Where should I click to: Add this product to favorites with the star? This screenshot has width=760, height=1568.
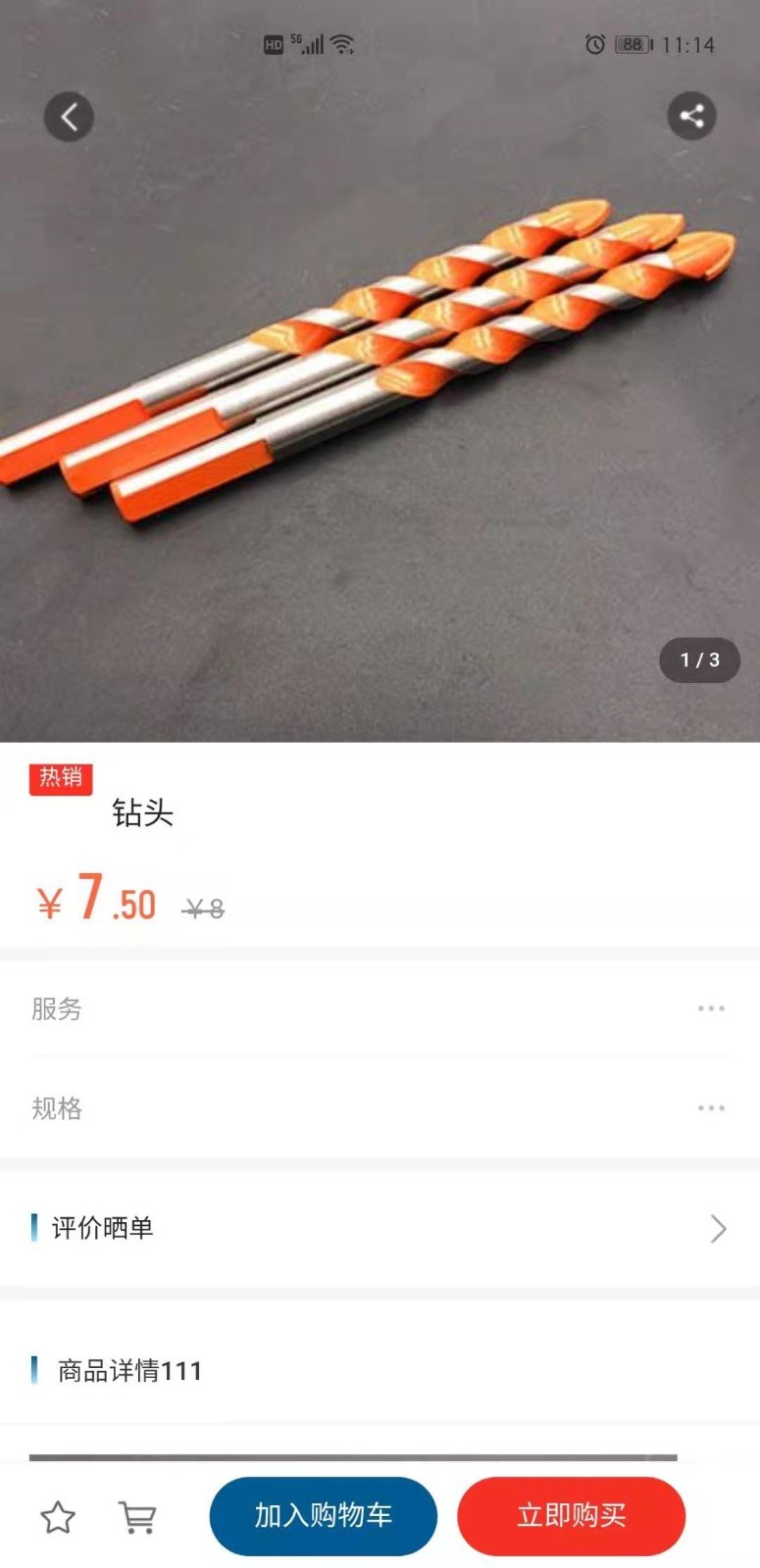click(x=58, y=1517)
